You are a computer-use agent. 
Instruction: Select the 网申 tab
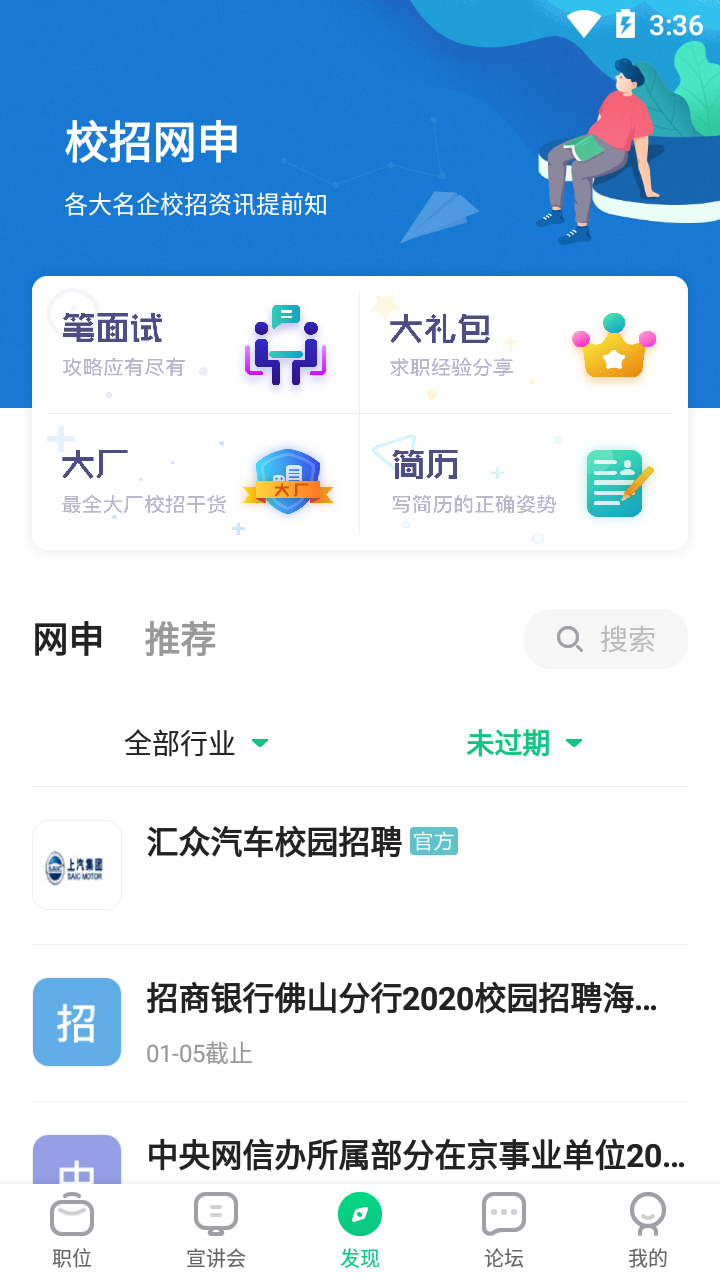tap(68, 639)
